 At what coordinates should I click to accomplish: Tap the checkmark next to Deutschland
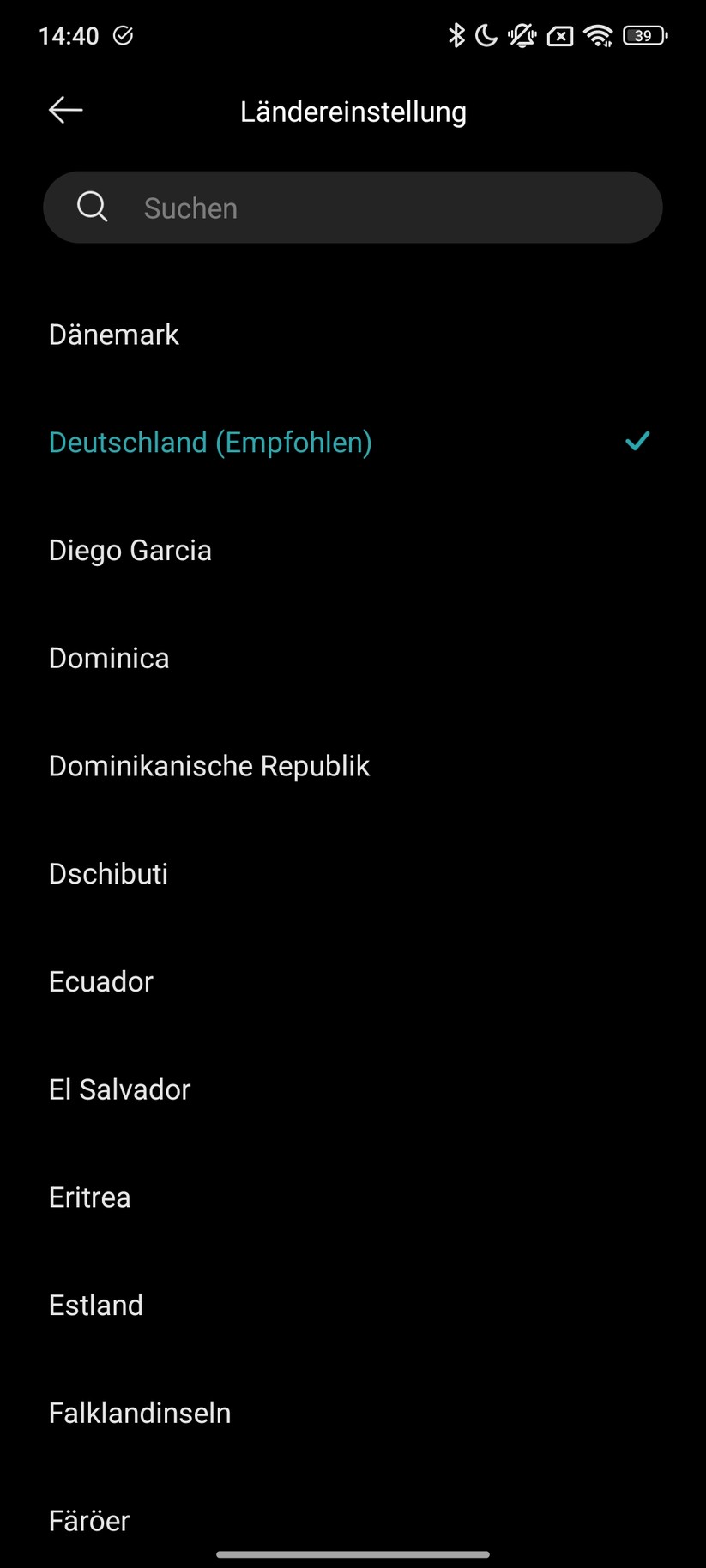[x=637, y=441]
